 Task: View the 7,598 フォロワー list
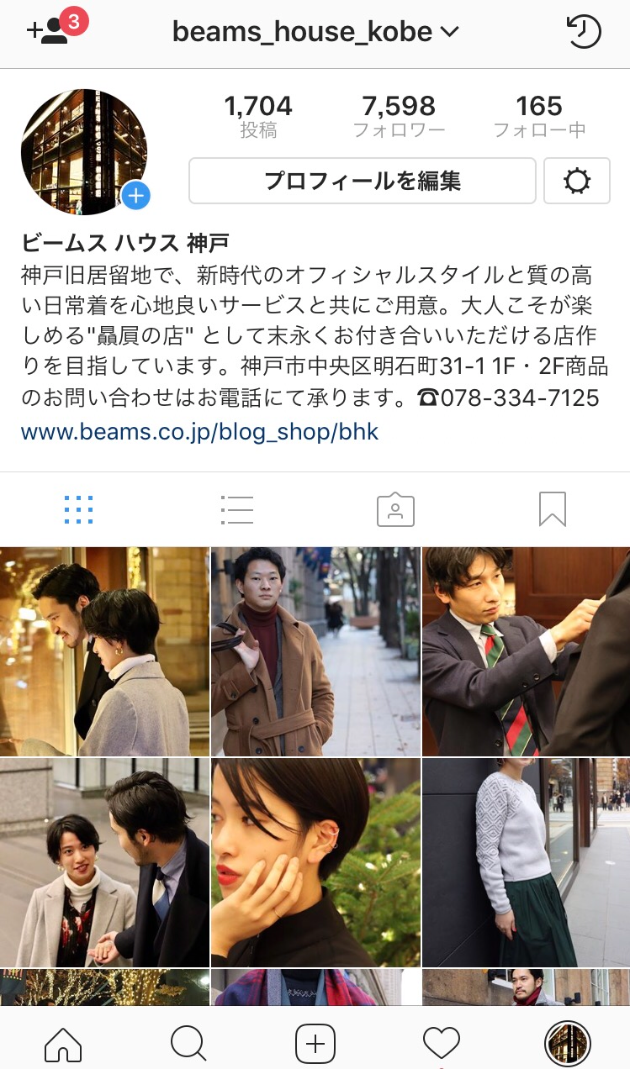click(x=398, y=116)
